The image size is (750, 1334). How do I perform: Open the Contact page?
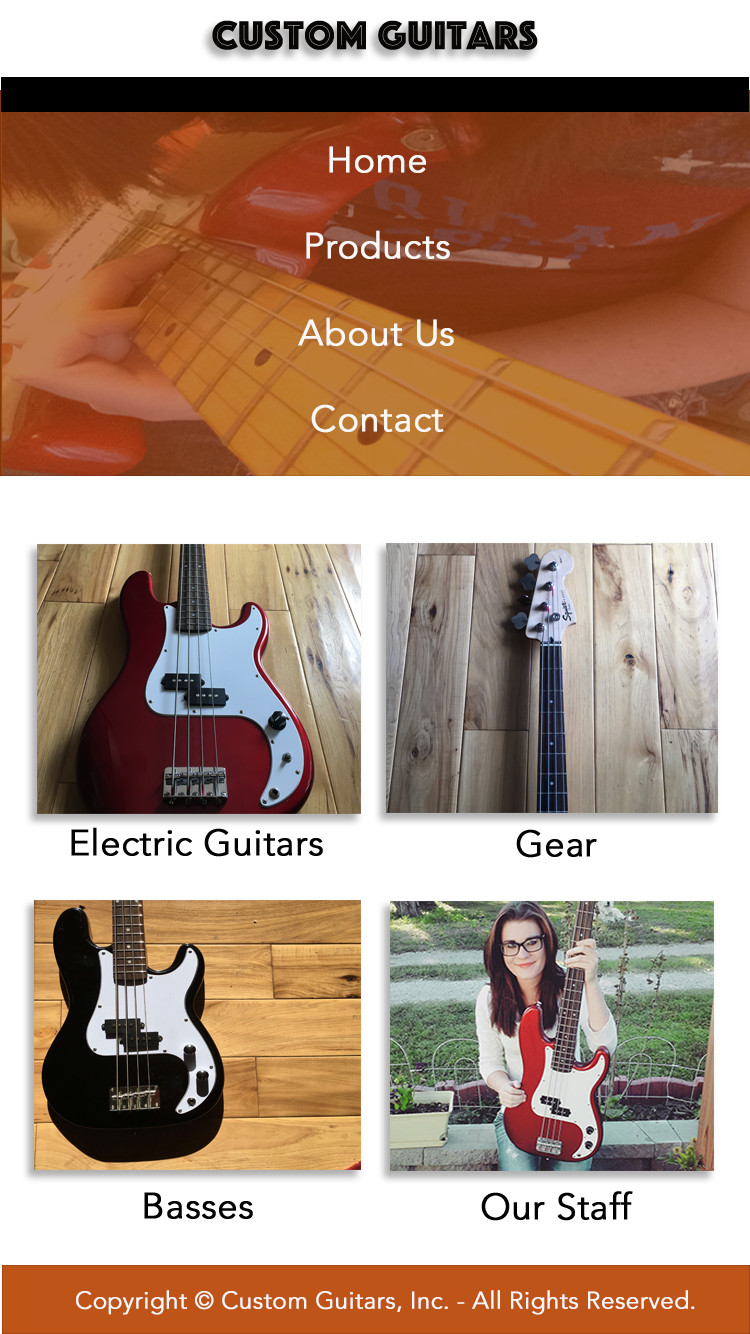[x=377, y=419]
